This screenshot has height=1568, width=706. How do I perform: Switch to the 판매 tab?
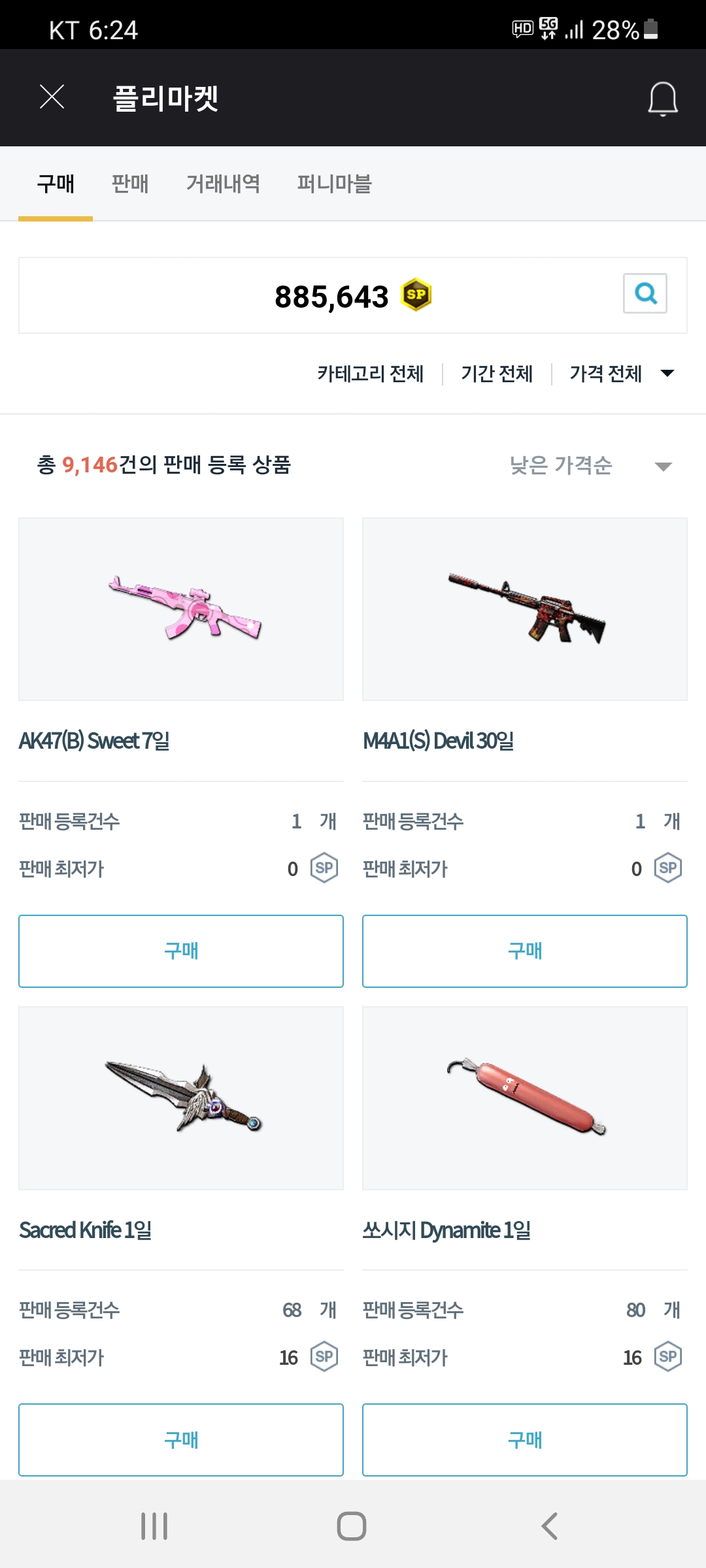pyautogui.click(x=130, y=184)
